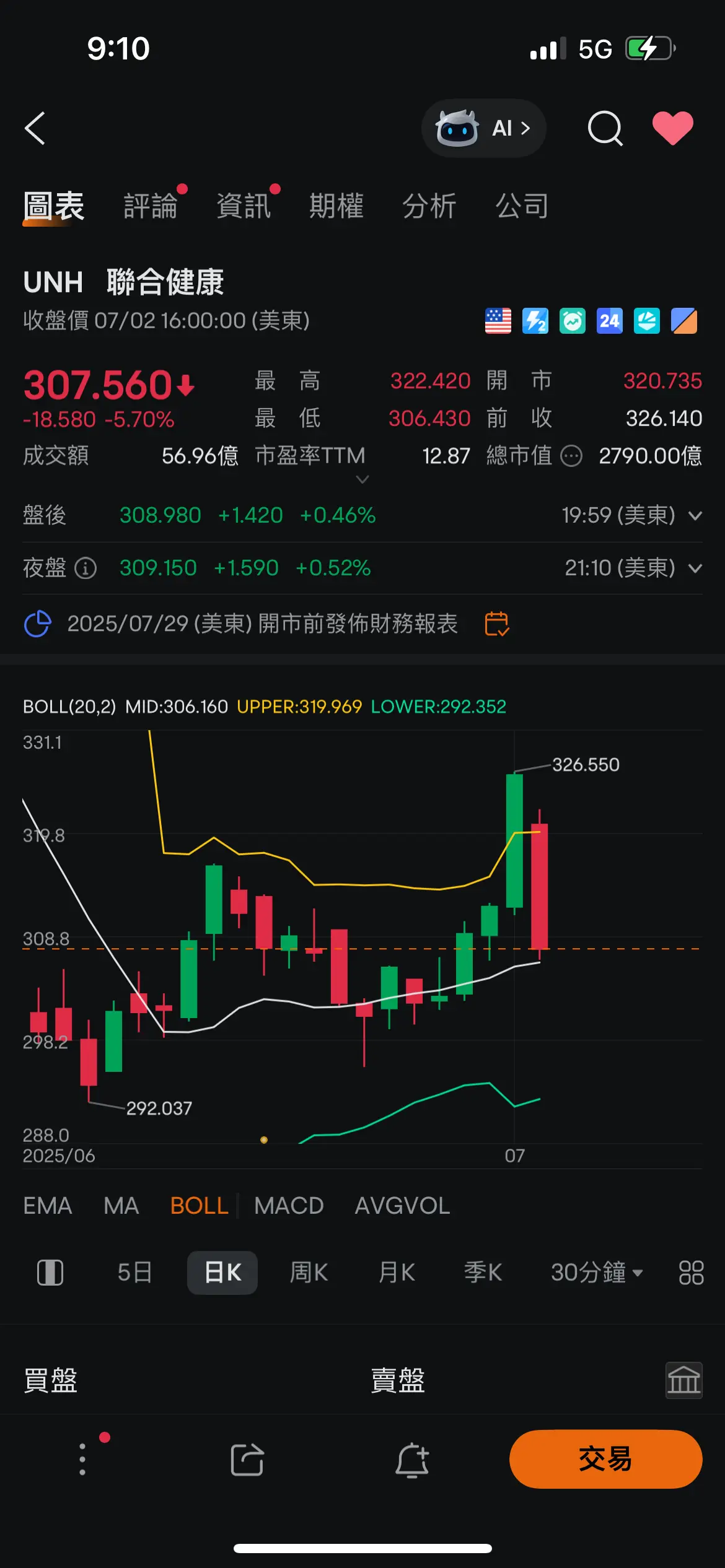Image resolution: width=725 pixels, height=1568 pixels.
Task: Switch to the 資訊 tab
Action: 244,206
